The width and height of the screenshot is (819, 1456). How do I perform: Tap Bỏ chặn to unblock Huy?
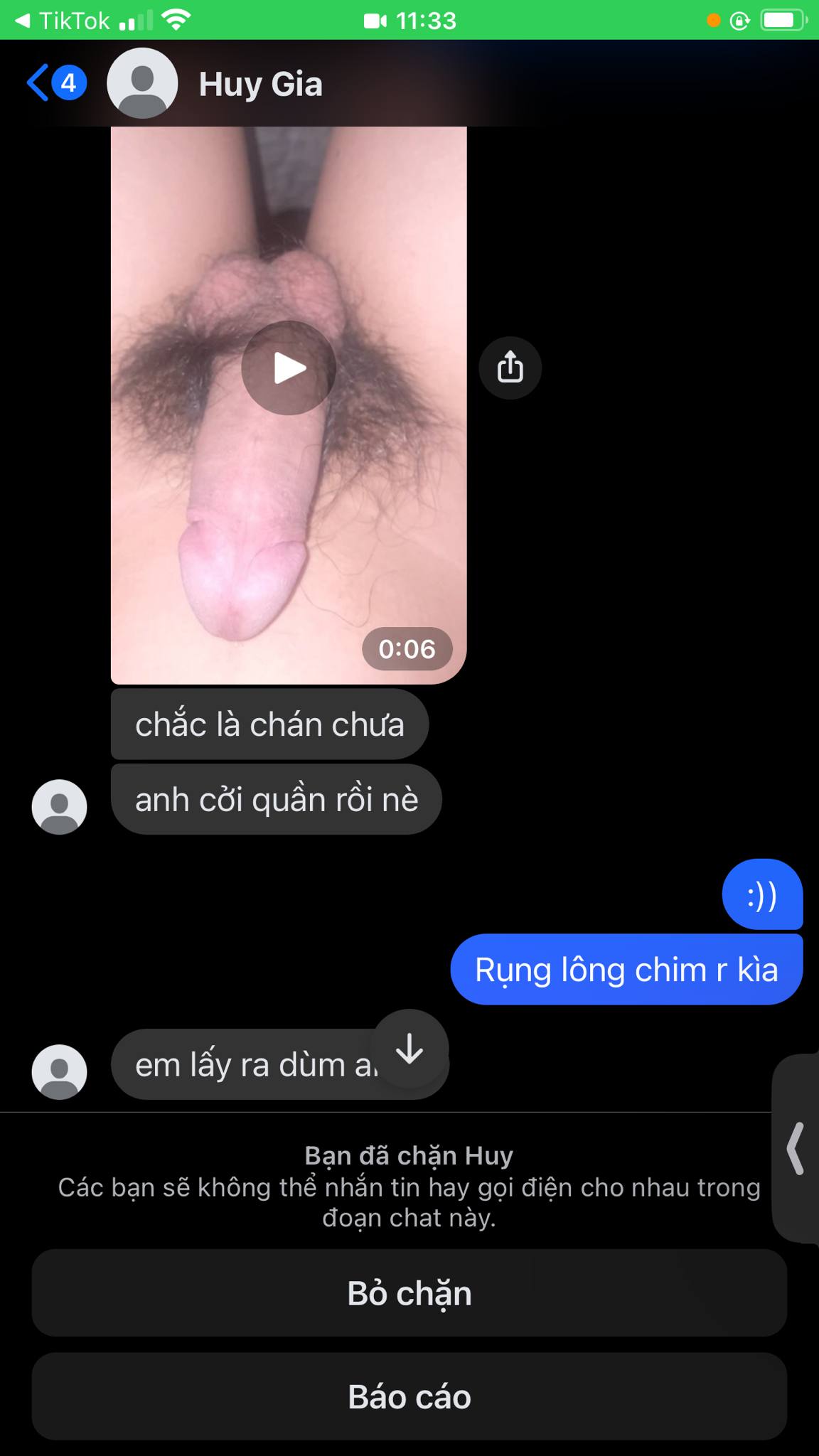coord(409,1293)
